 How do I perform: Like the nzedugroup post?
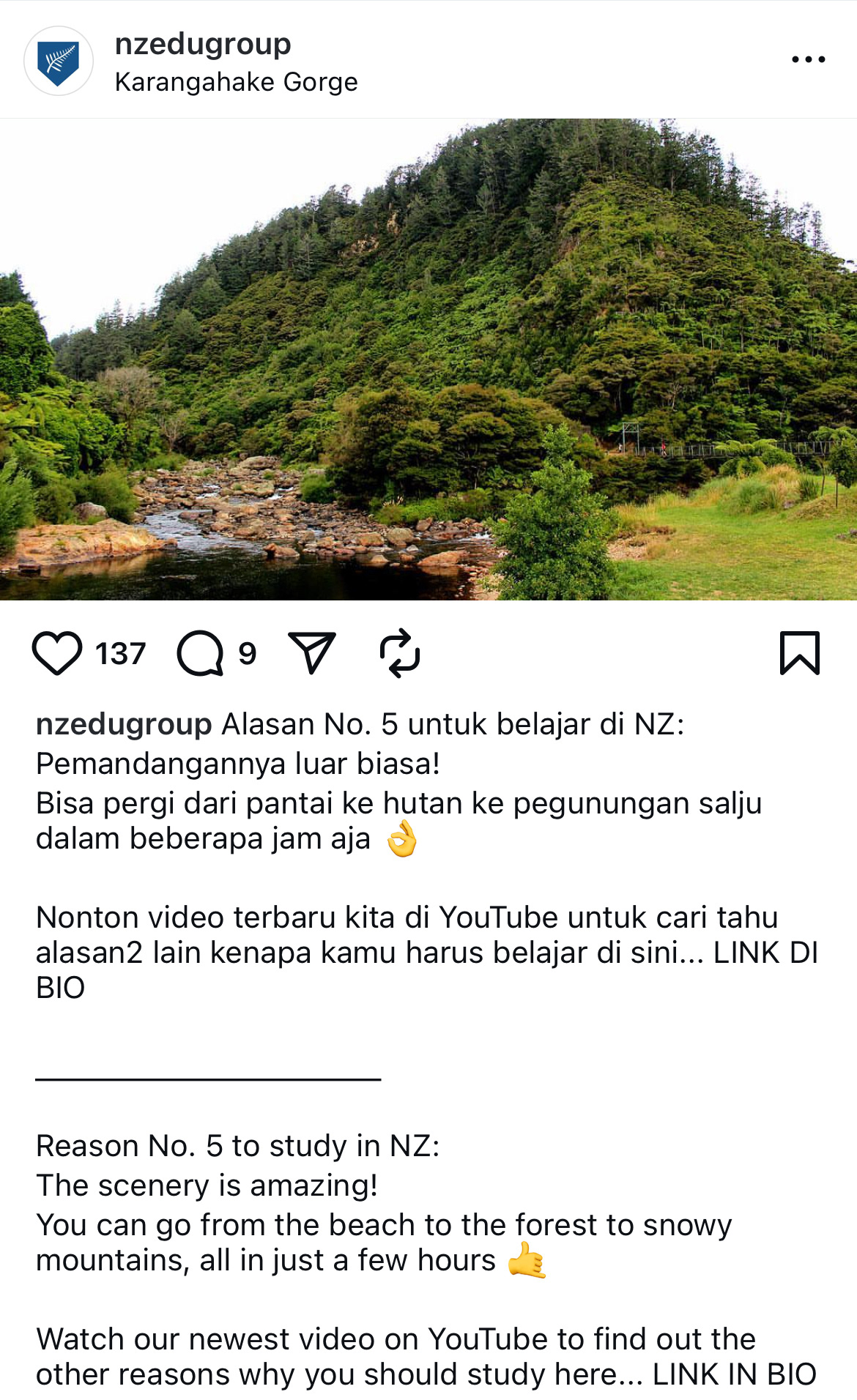[57, 652]
